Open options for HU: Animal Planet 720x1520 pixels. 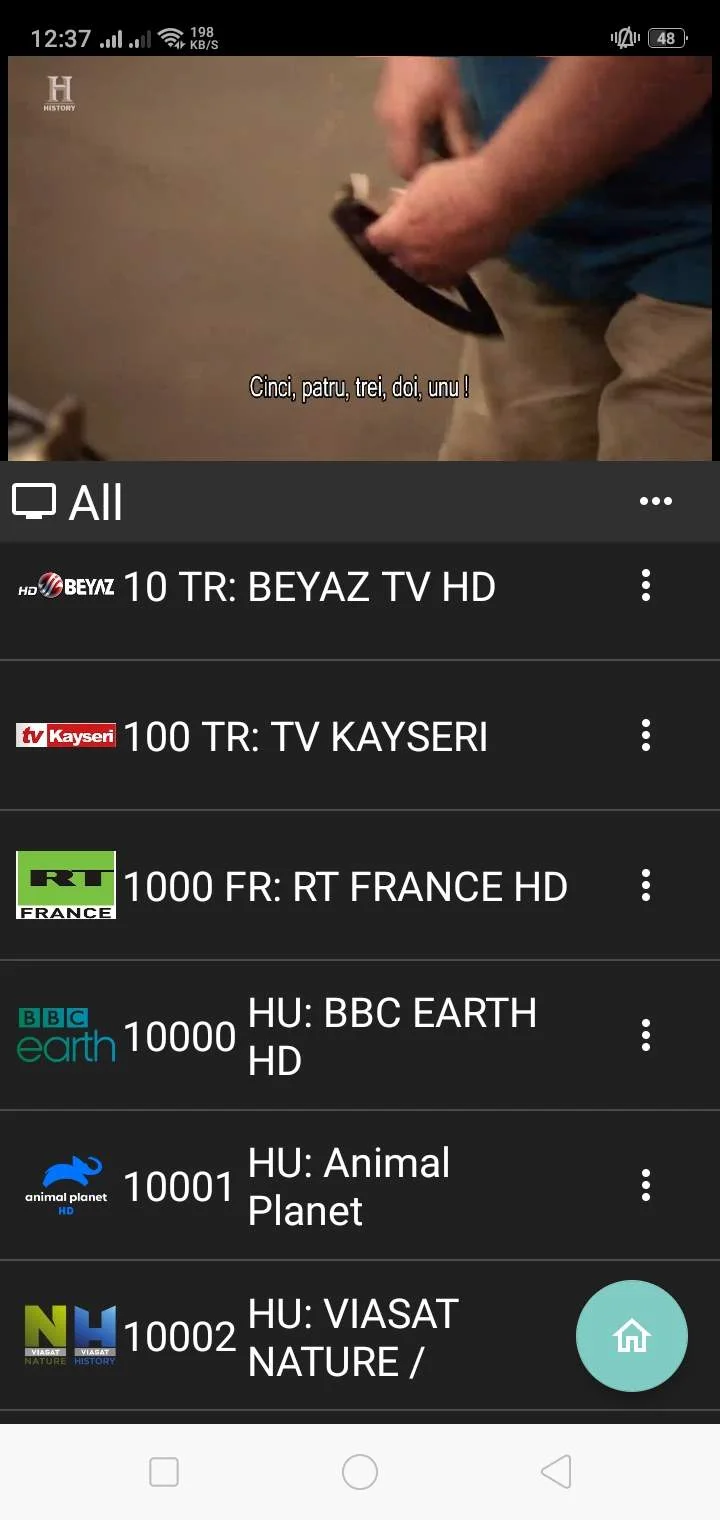(646, 1185)
